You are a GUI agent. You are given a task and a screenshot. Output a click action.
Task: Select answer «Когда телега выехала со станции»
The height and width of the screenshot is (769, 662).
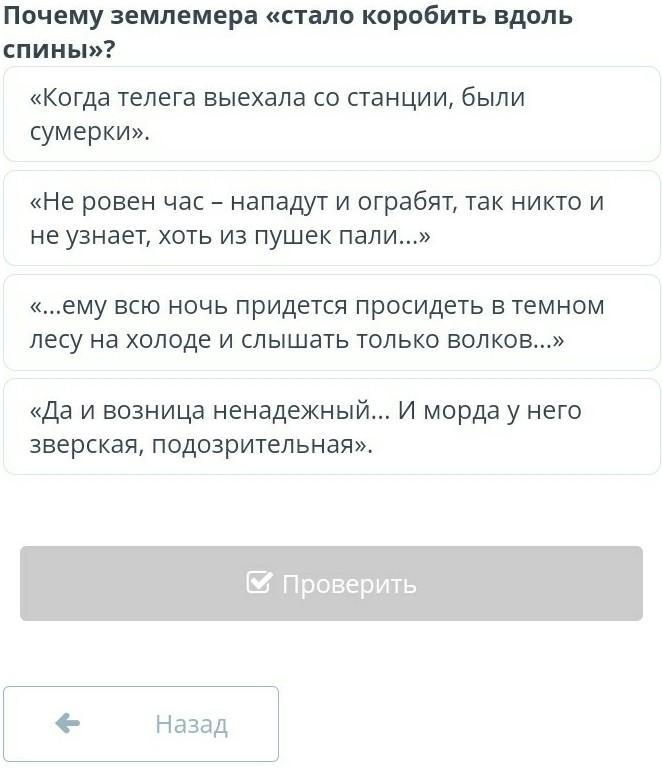click(x=331, y=114)
